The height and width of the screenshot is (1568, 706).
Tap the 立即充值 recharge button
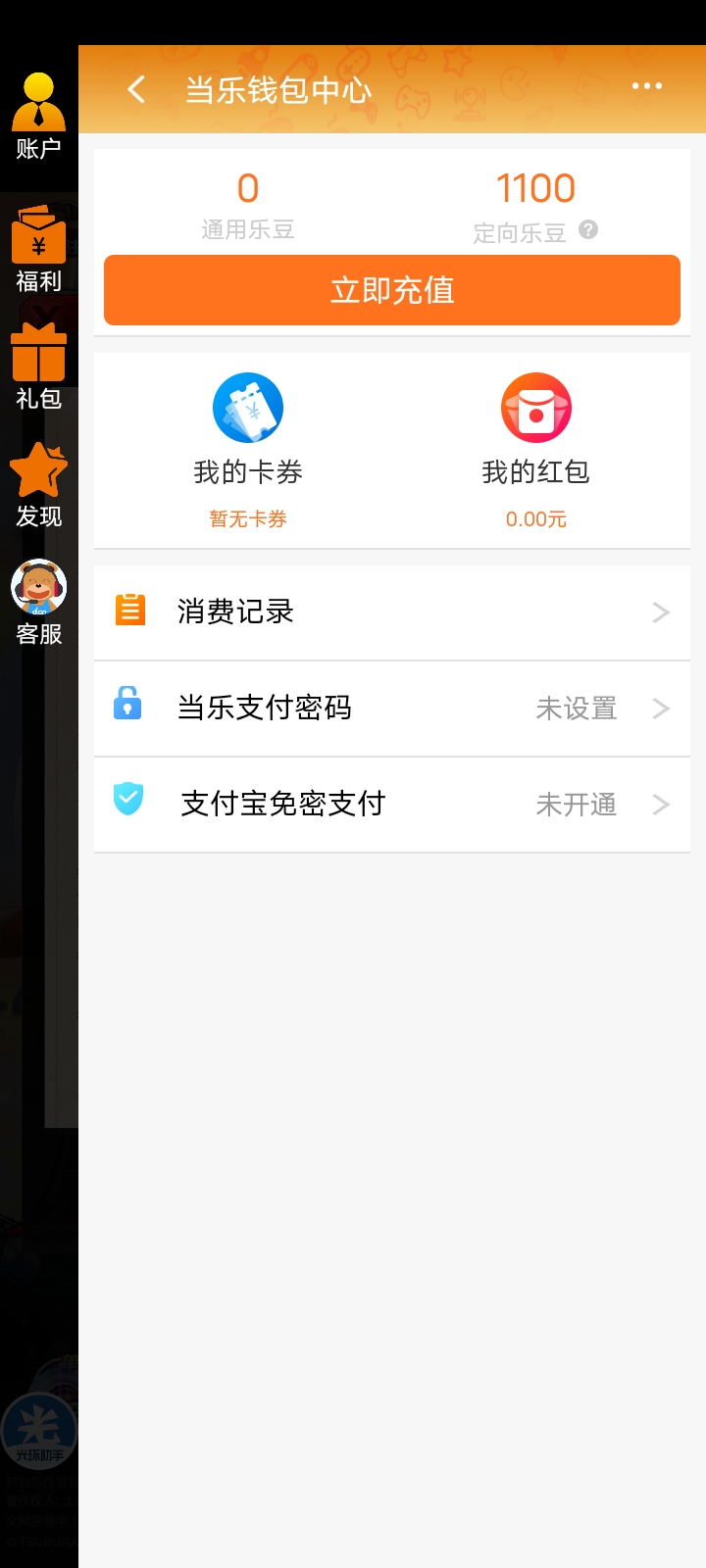(392, 290)
